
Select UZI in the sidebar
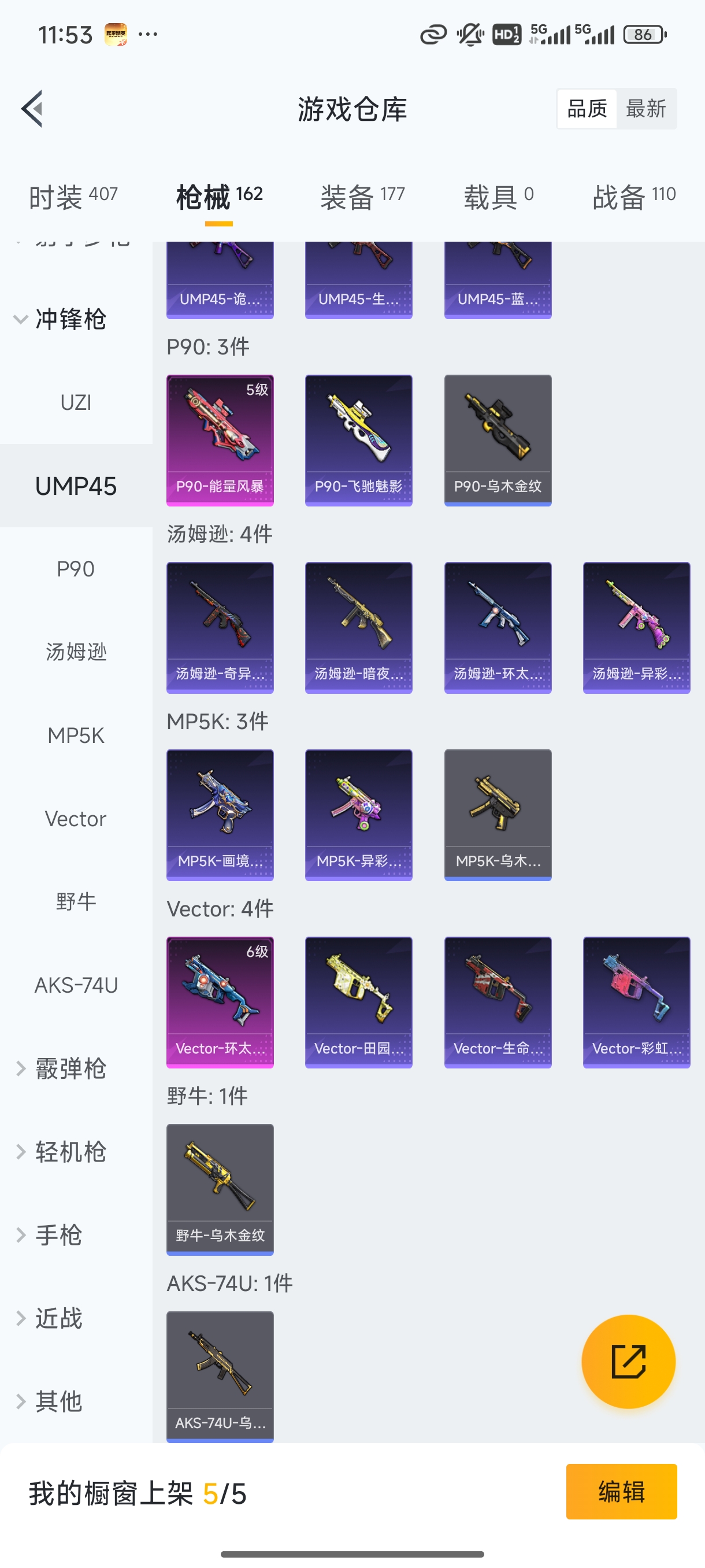(76, 402)
